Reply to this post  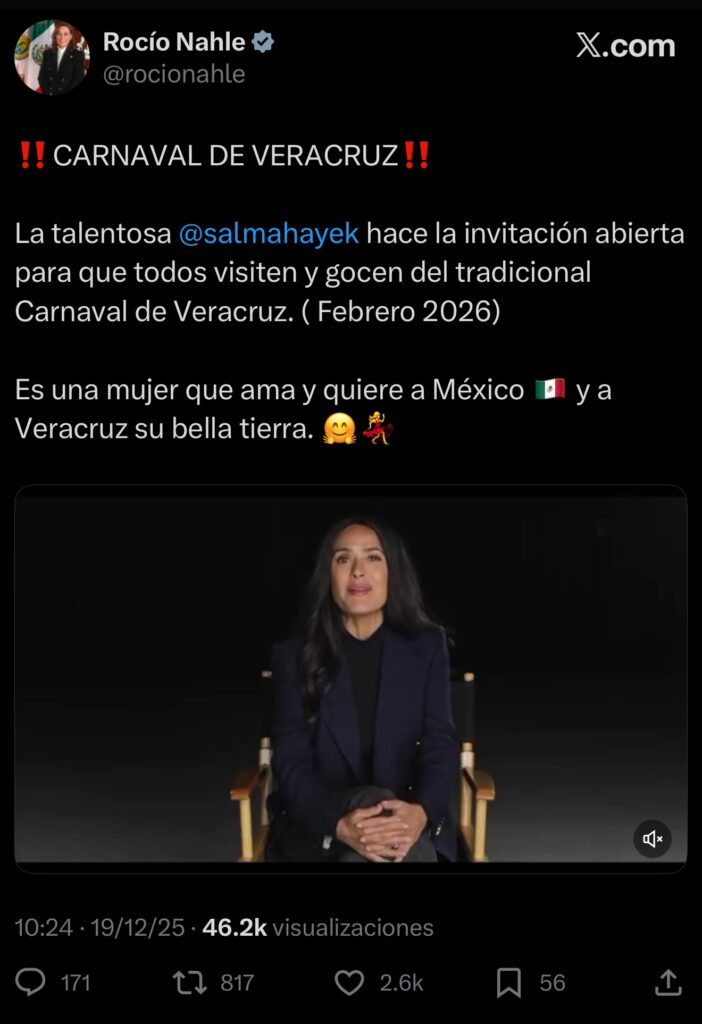tap(31, 982)
